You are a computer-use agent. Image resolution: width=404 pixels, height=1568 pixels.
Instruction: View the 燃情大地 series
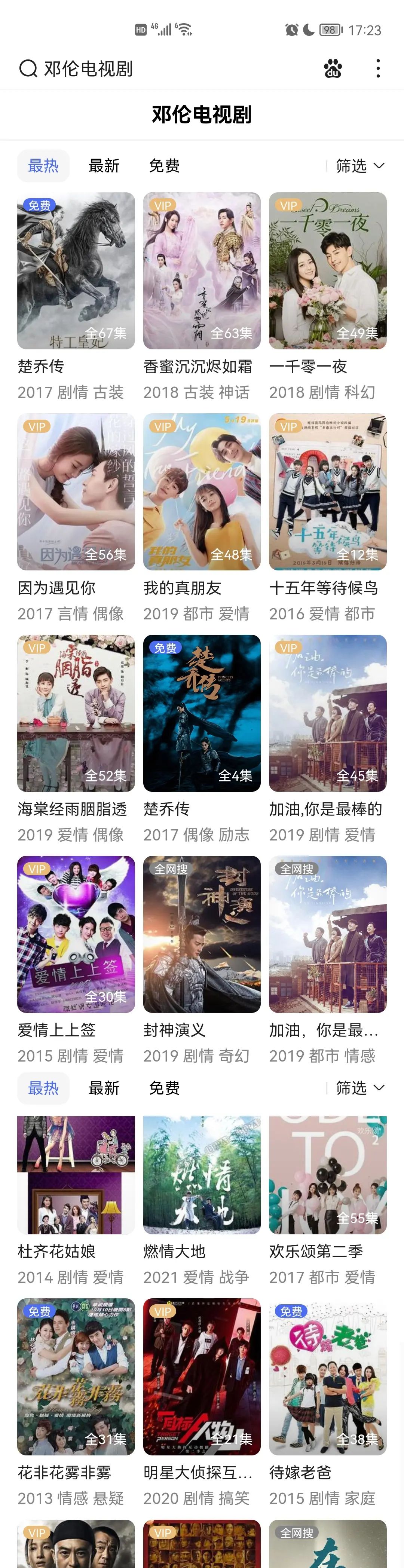(202, 1175)
